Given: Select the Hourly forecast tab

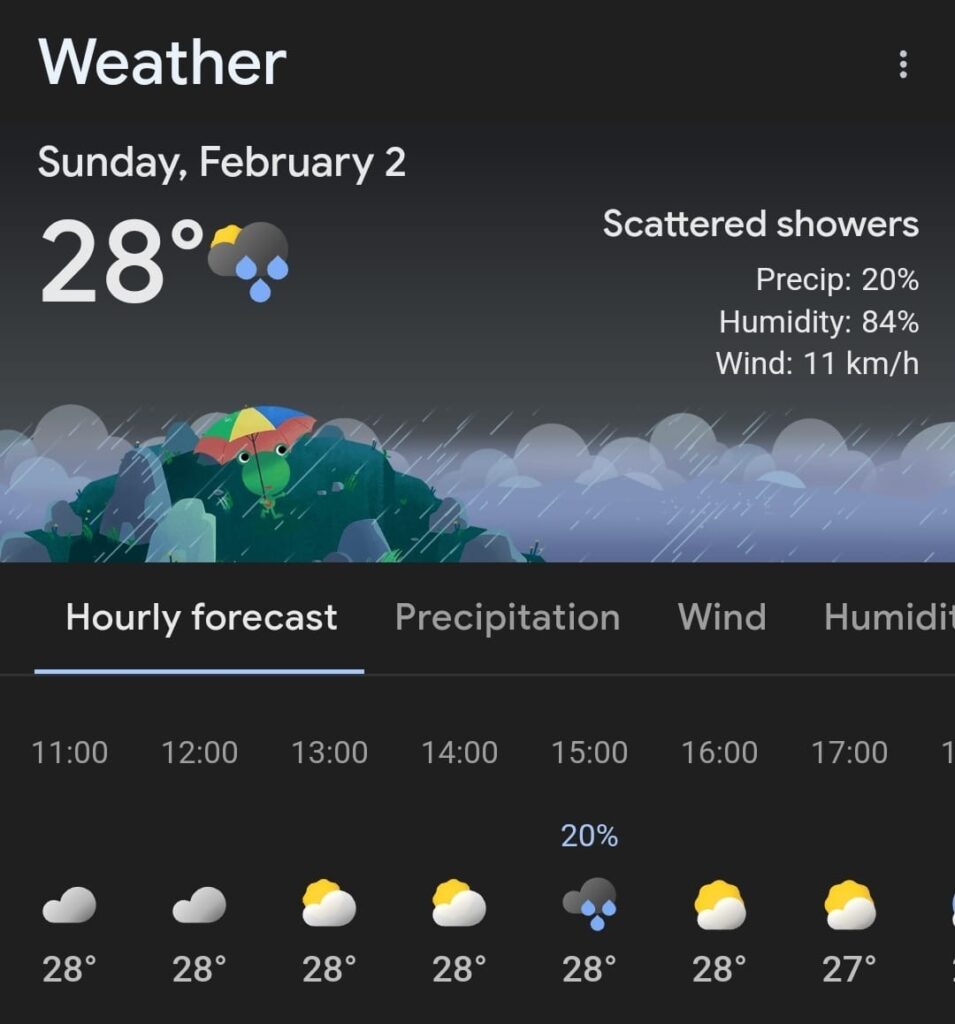Looking at the screenshot, I should coord(201,618).
